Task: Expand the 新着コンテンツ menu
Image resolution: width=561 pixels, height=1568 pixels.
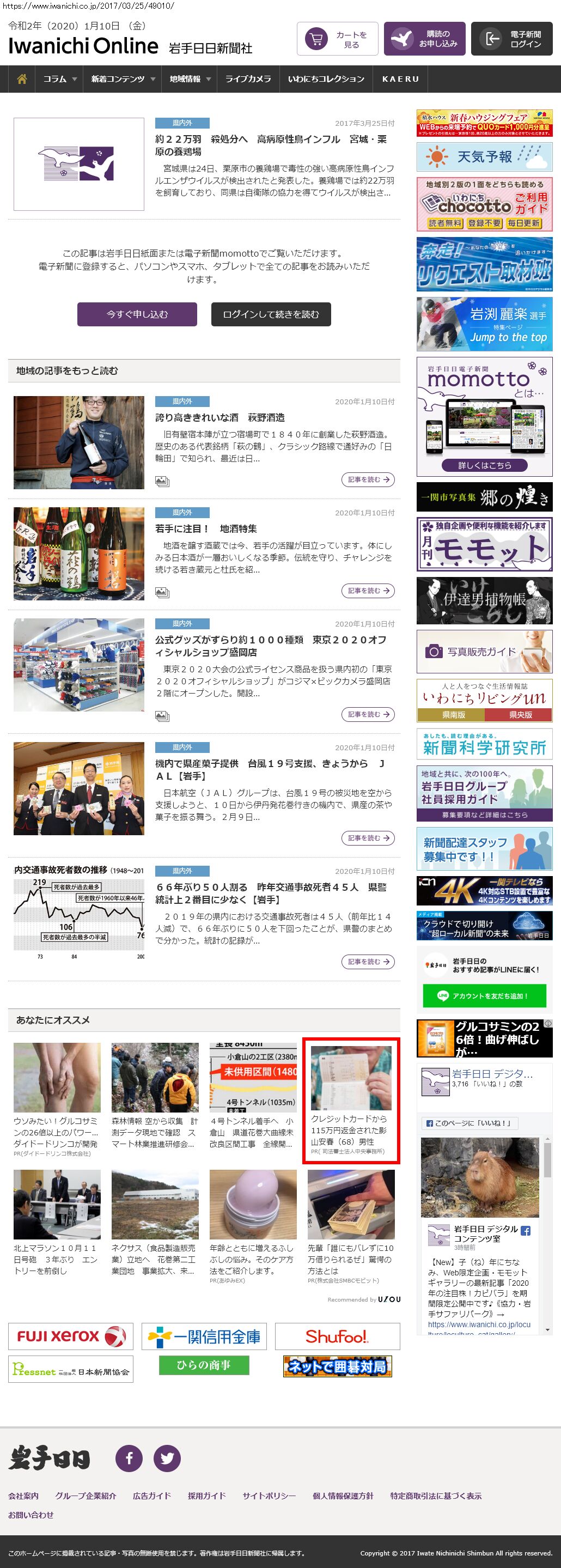Action: pyautogui.click(x=123, y=79)
